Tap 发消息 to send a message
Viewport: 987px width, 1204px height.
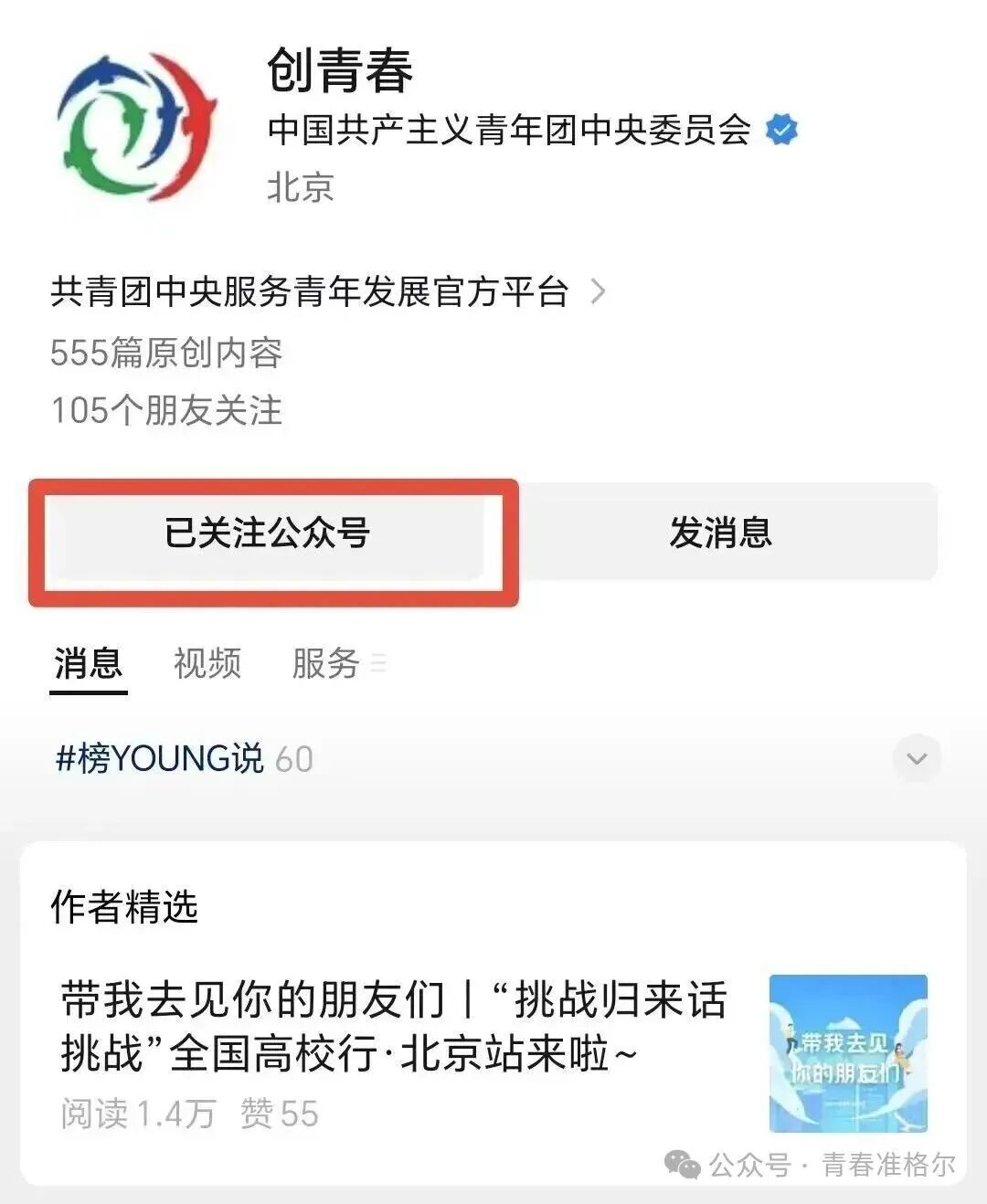coord(720,533)
